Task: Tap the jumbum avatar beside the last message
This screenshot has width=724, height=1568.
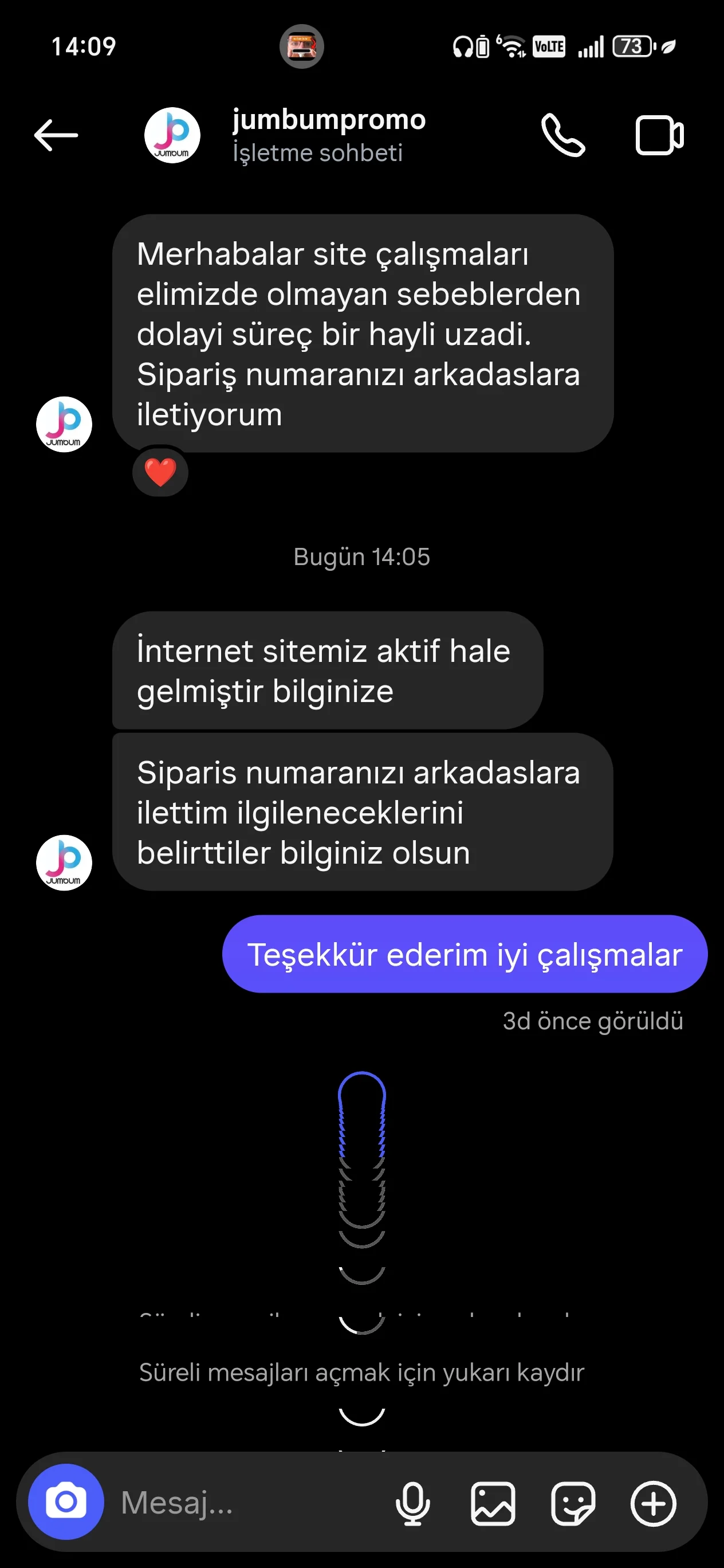Action: (64, 863)
